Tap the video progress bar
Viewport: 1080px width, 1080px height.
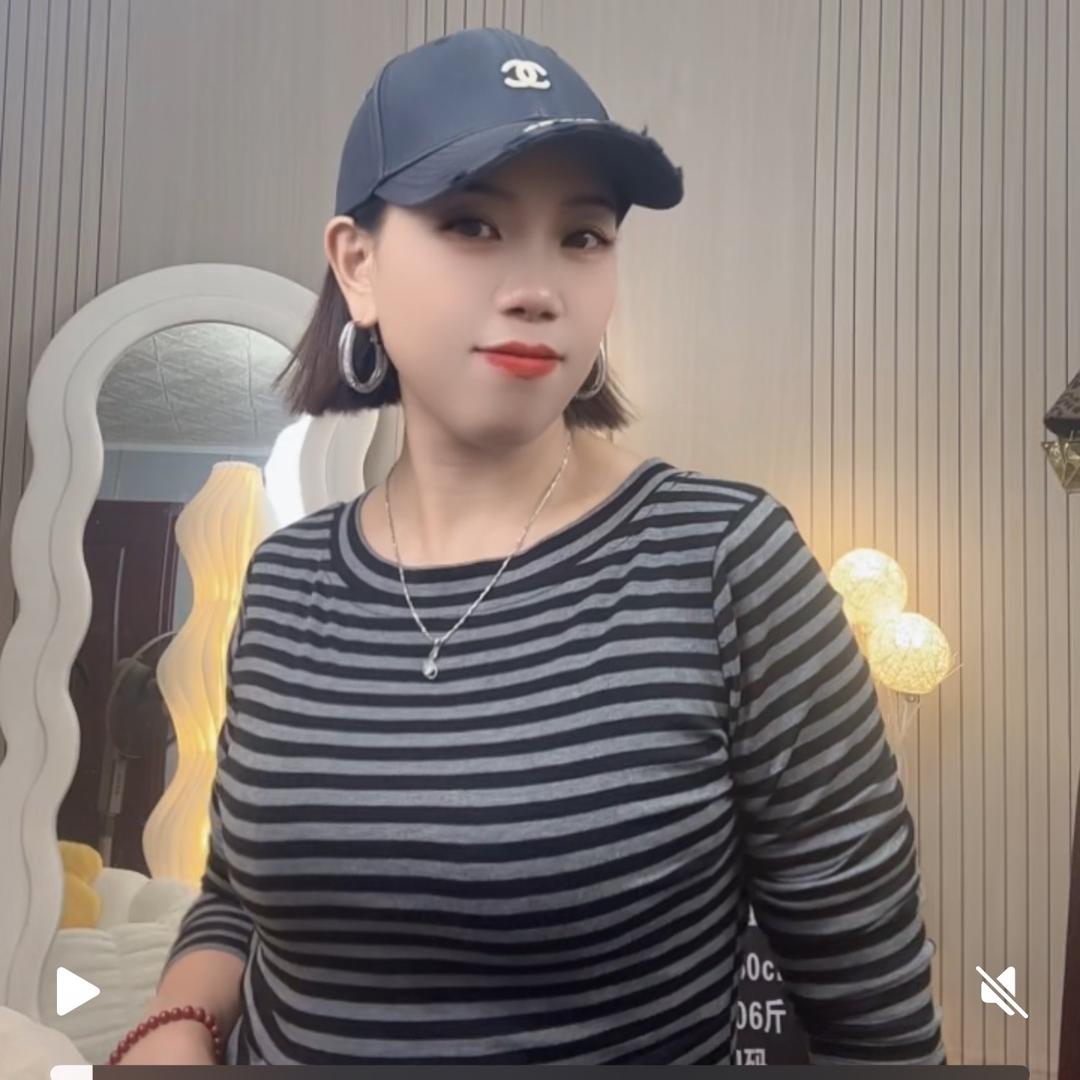click(x=540, y=1072)
